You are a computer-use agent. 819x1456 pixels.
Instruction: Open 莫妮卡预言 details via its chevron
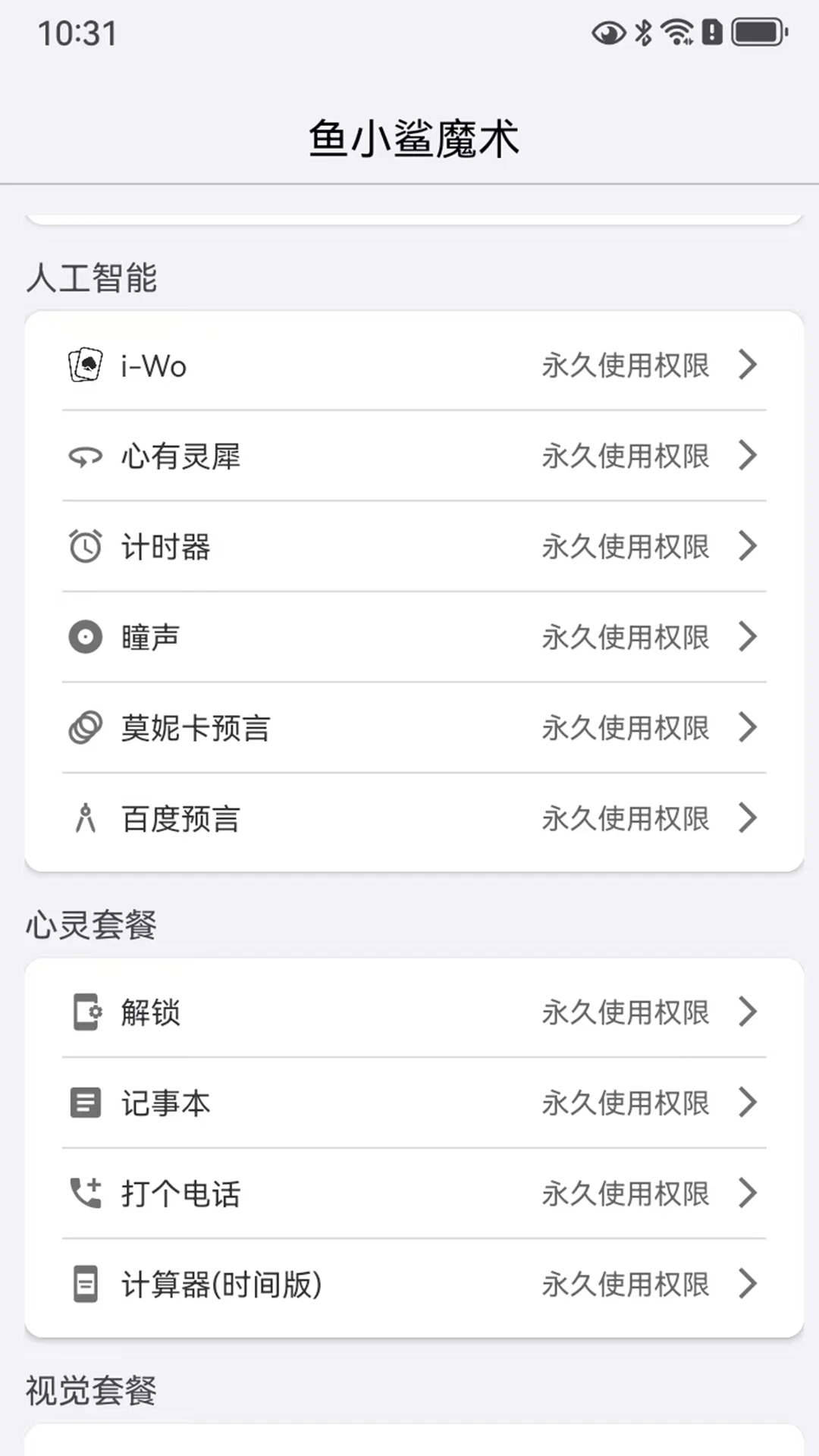click(x=748, y=728)
